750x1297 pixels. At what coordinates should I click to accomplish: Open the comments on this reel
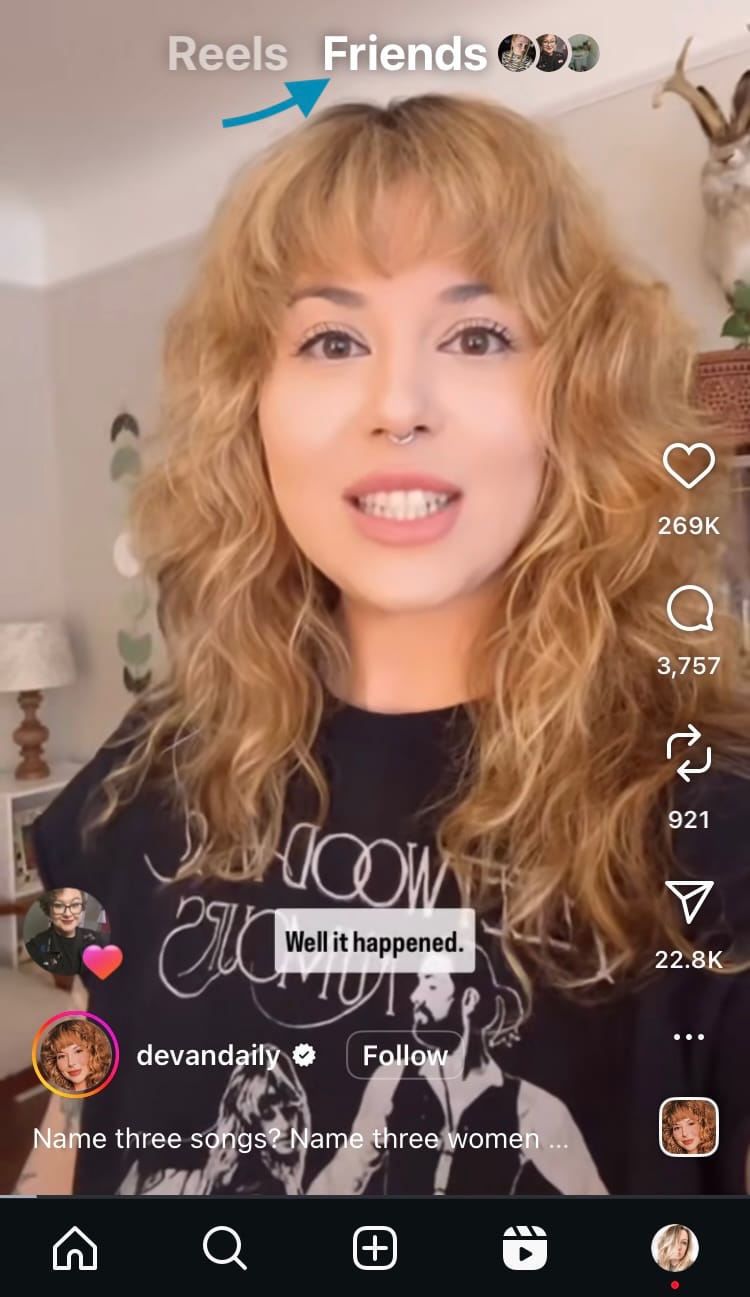pyautogui.click(x=689, y=609)
